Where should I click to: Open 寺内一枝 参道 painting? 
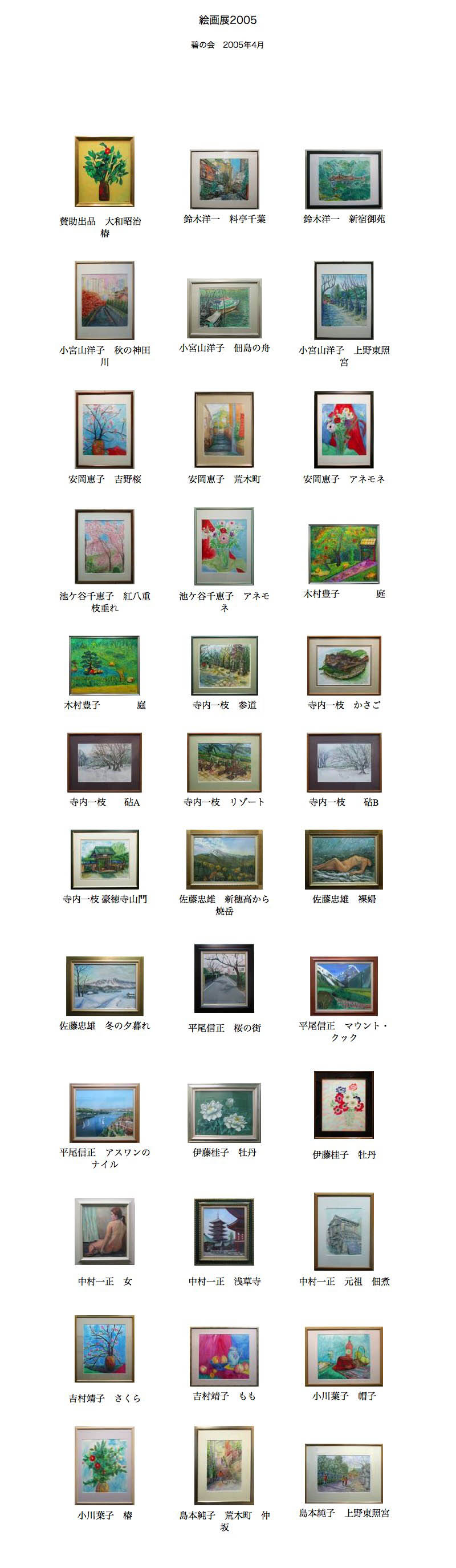point(224,665)
